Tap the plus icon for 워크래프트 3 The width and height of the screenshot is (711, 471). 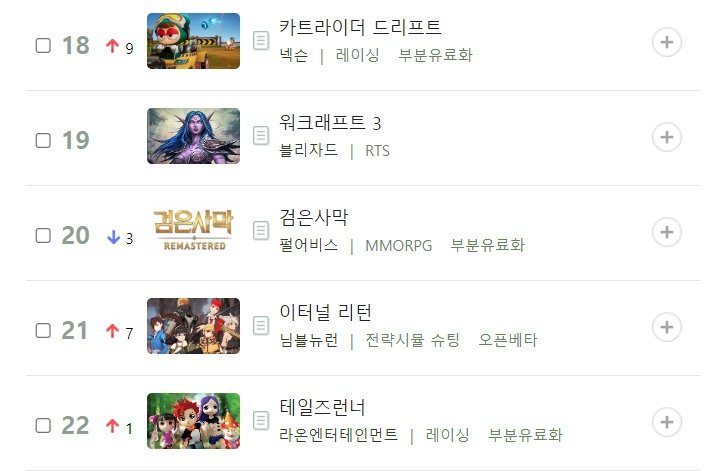(x=667, y=137)
